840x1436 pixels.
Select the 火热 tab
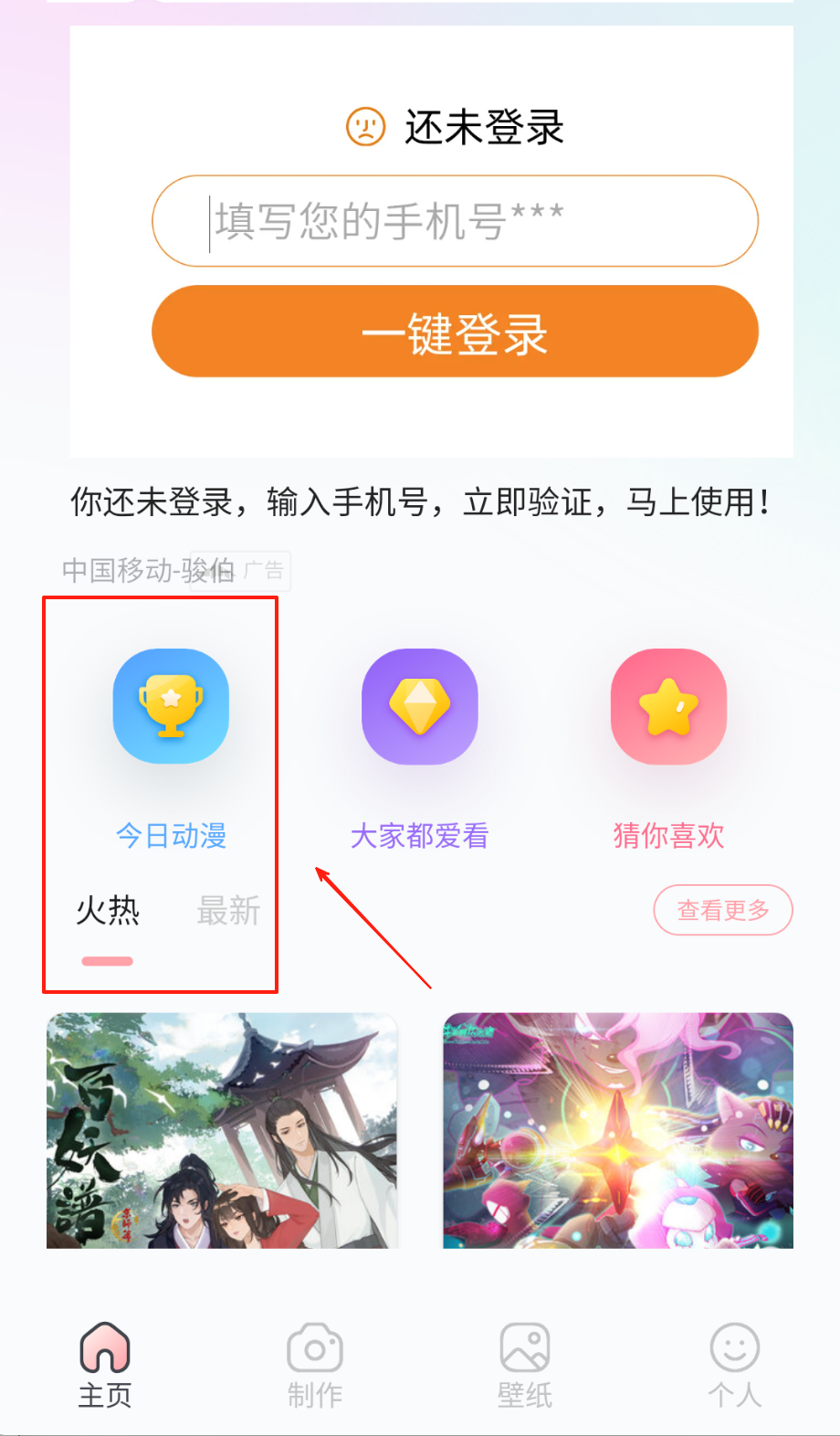(108, 911)
